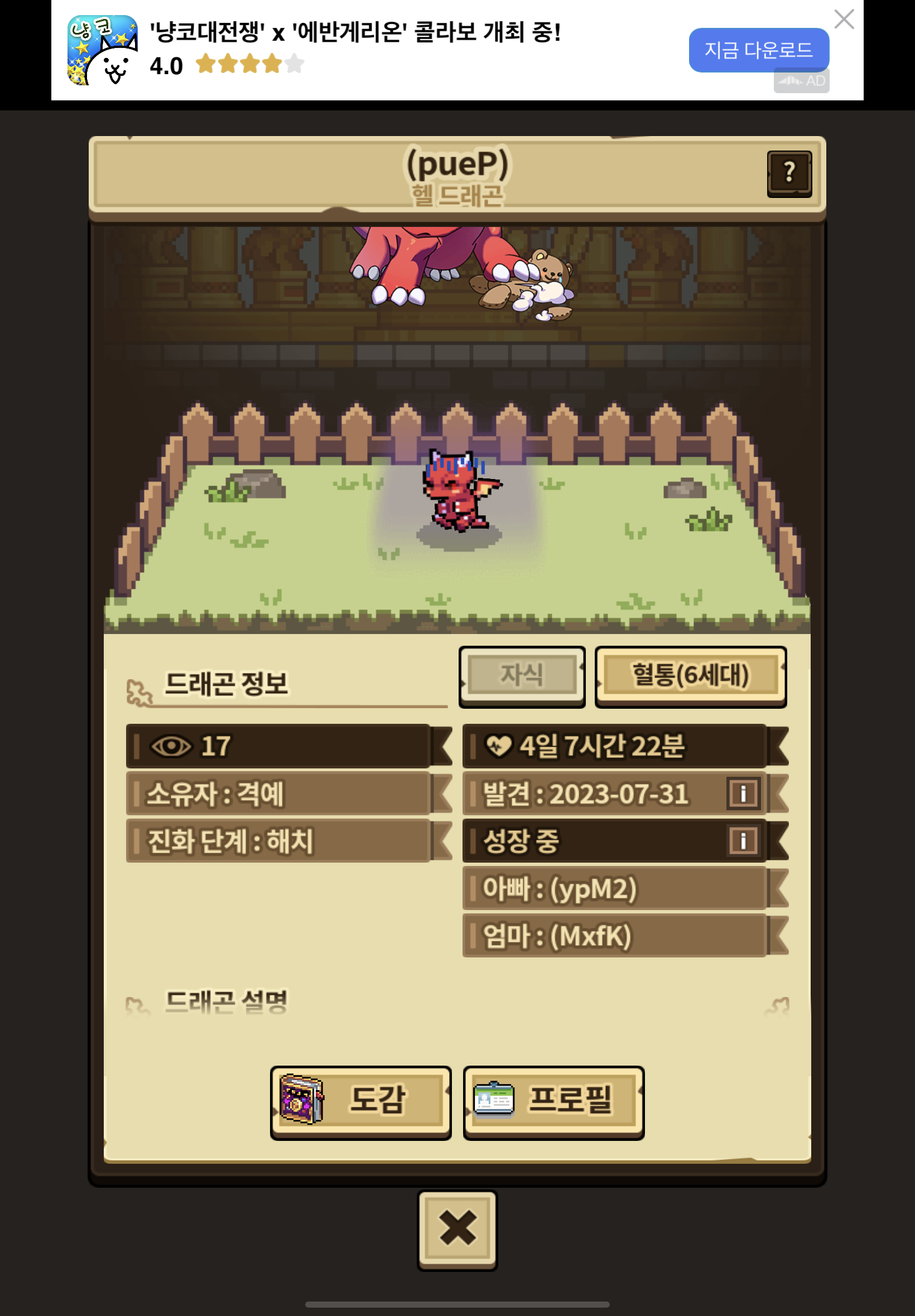Close the ad banner
This screenshot has height=1316, width=915.
pos(844,19)
